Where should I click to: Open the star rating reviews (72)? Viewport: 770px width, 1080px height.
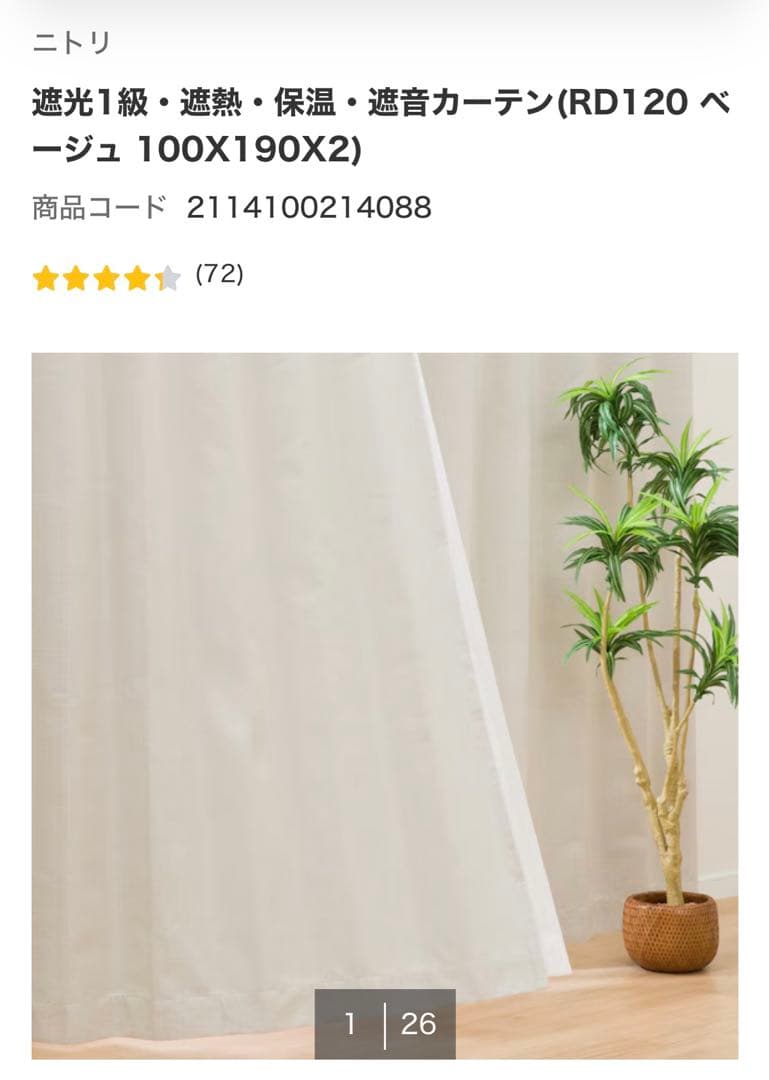[138, 276]
